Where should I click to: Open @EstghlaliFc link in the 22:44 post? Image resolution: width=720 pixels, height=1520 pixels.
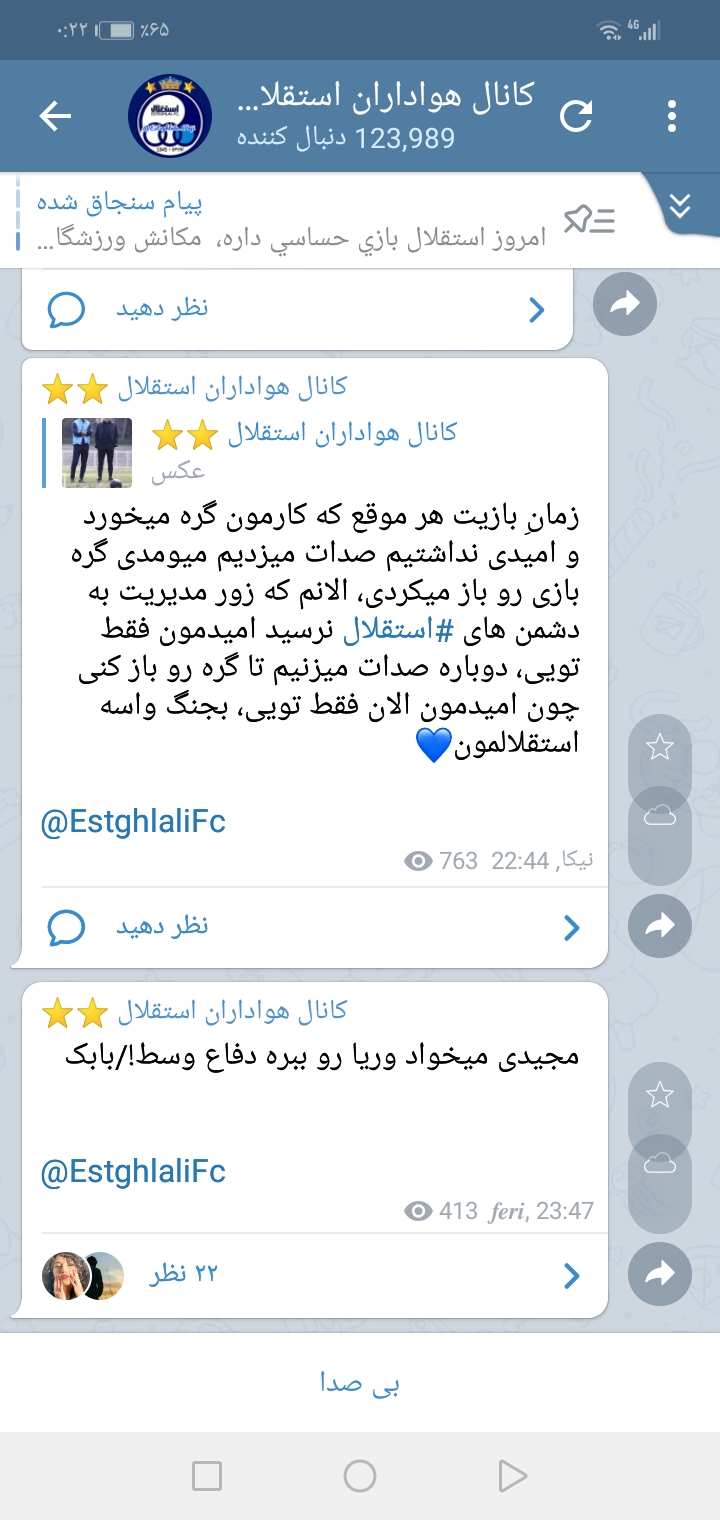coord(133,822)
